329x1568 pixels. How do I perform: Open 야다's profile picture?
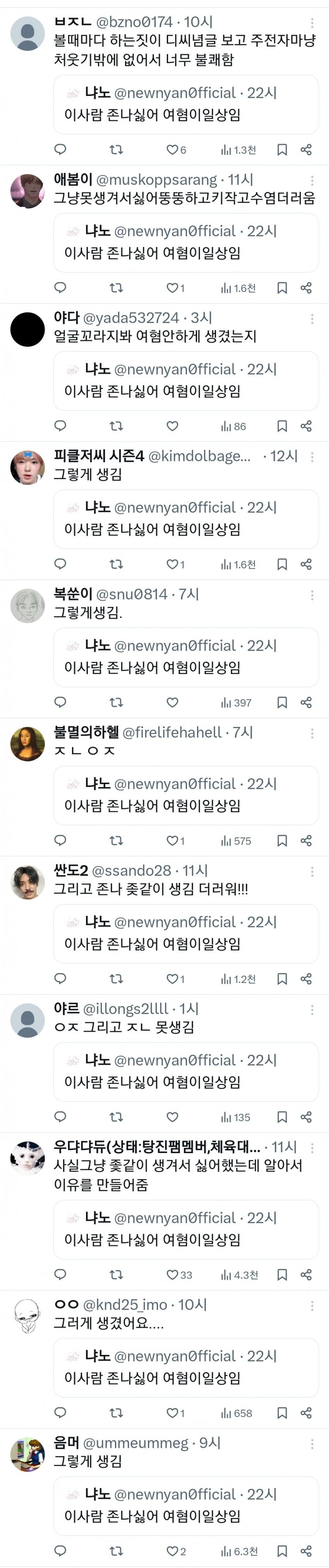click(27, 329)
